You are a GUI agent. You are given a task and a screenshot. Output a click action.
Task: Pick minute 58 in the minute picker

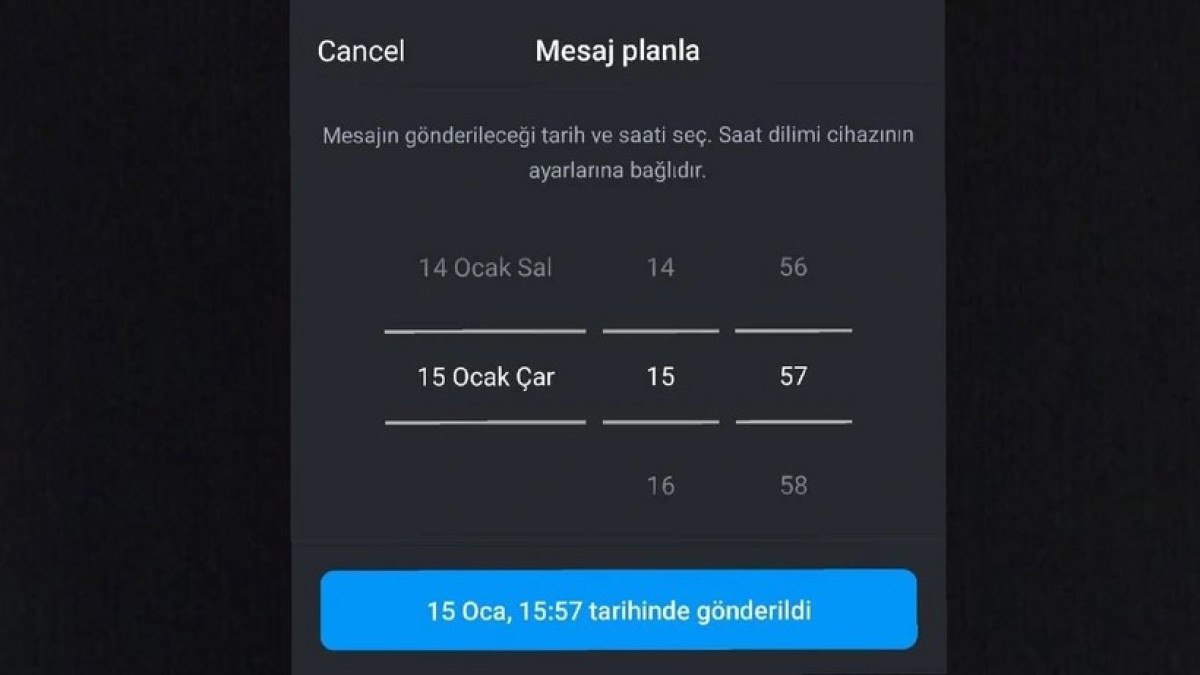coord(793,486)
